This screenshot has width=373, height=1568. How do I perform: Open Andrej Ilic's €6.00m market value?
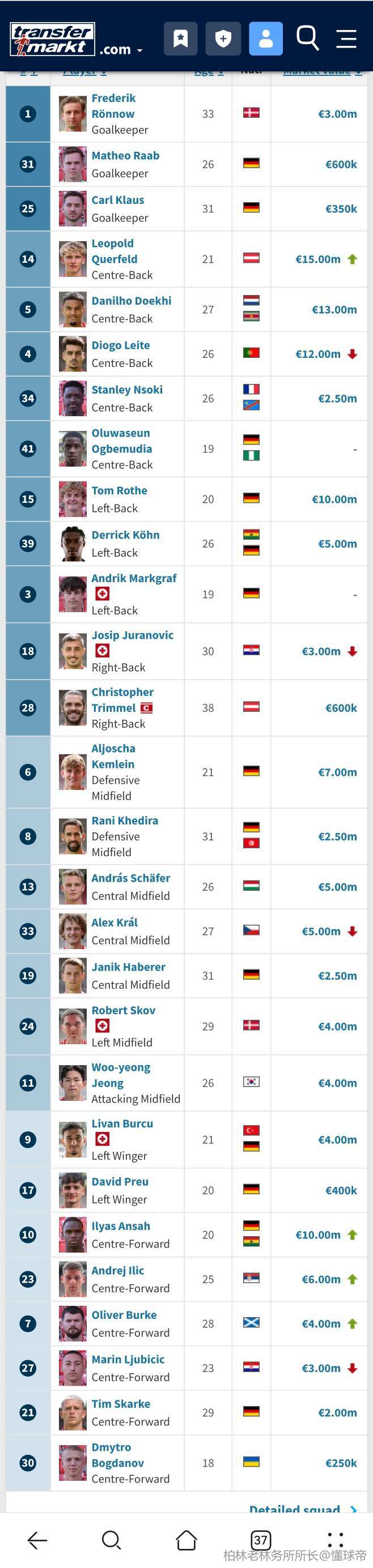click(x=321, y=1279)
